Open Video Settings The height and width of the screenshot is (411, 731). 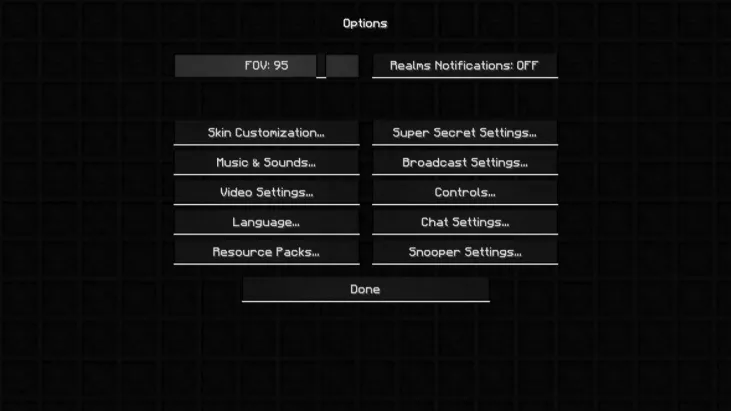pyautogui.click(x=266, y=192)
